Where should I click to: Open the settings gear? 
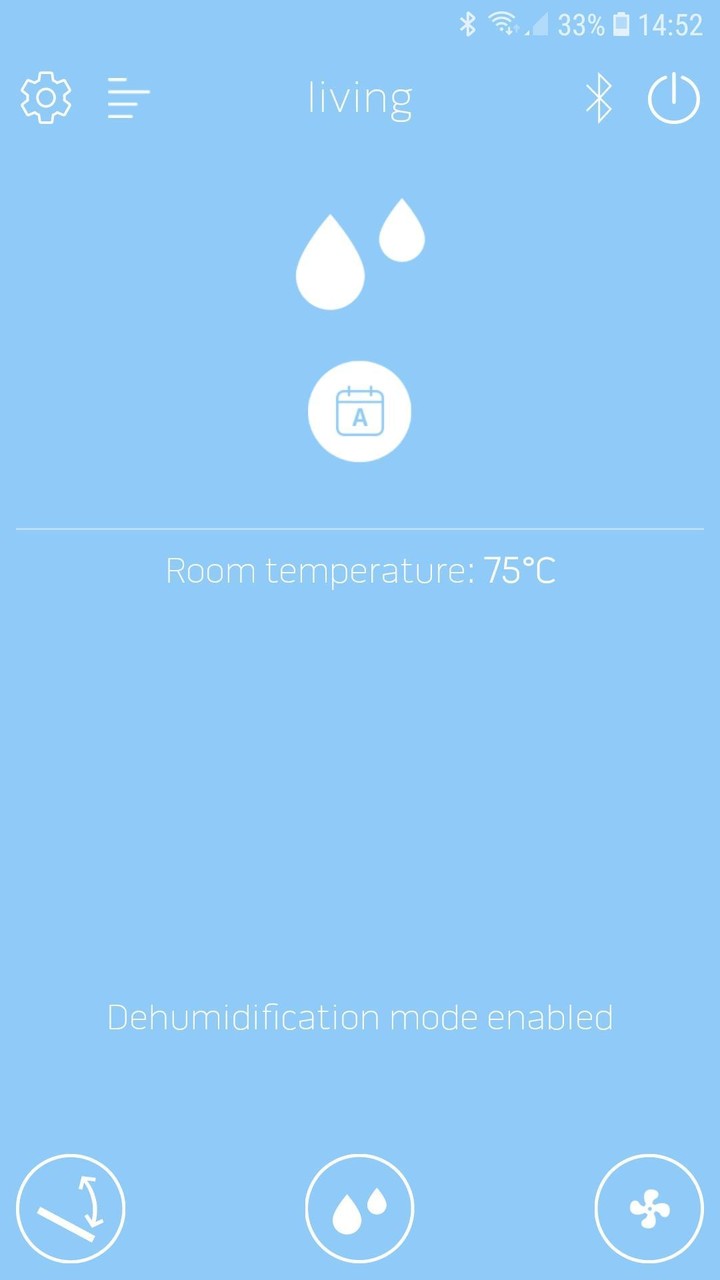click(46, 98)
